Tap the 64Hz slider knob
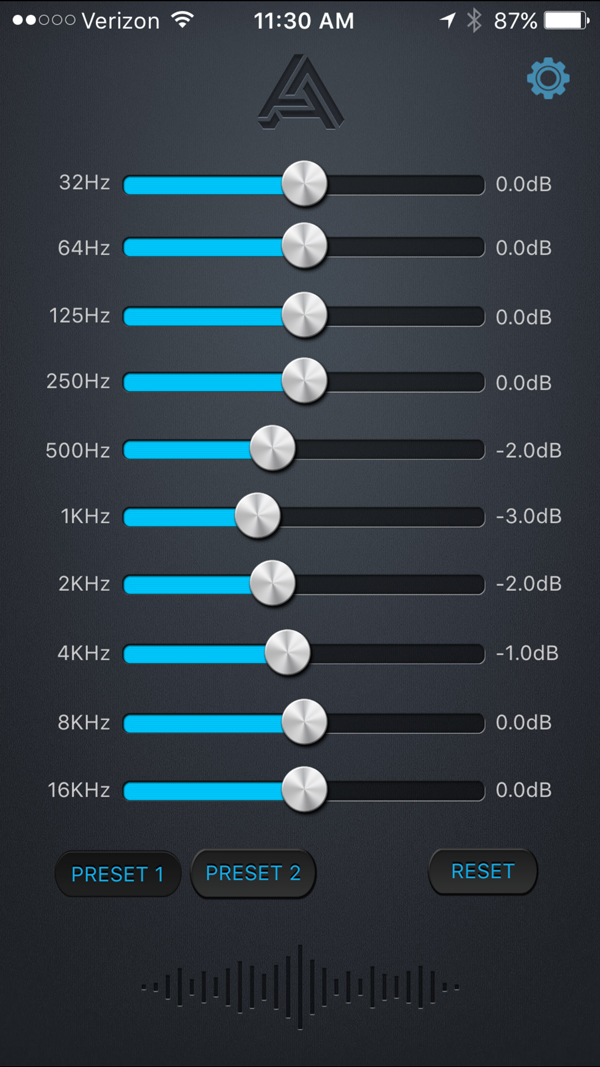 click(x=304, y=246)
